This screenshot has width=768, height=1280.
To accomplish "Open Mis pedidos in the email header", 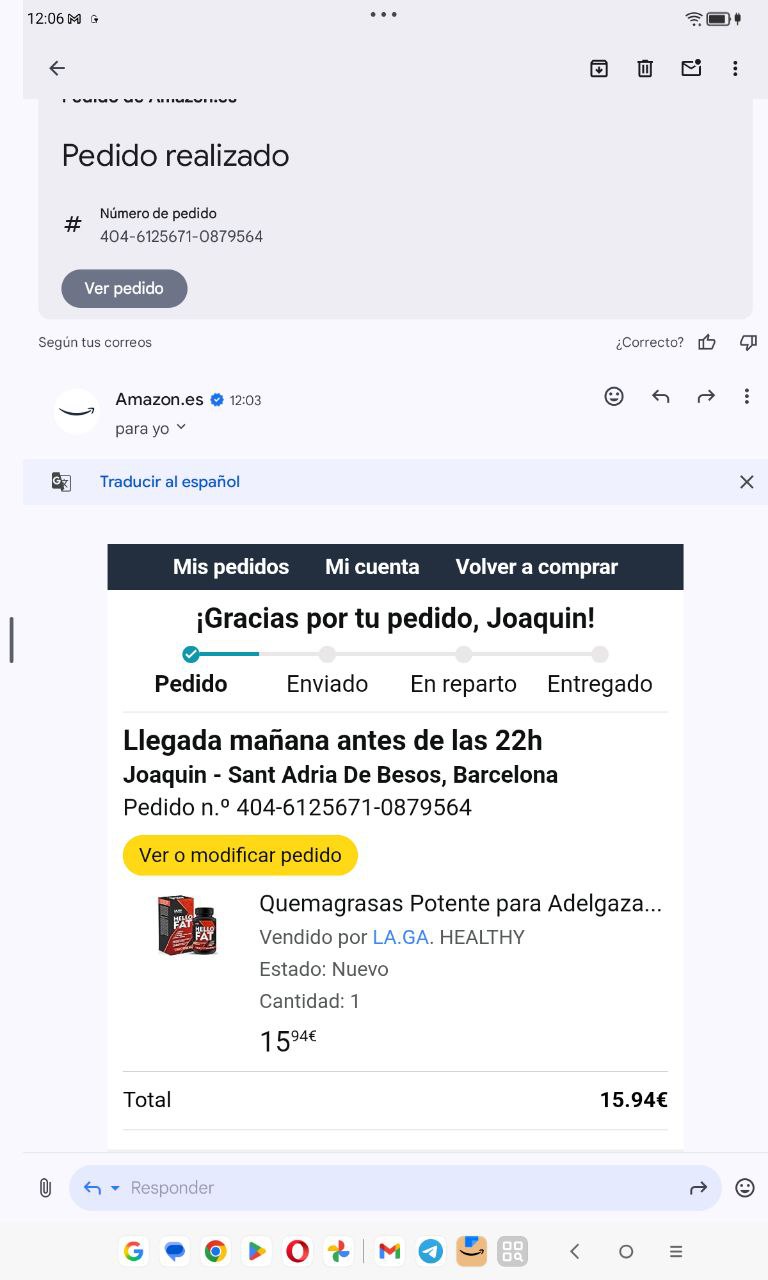I will [x=231, y=567].
